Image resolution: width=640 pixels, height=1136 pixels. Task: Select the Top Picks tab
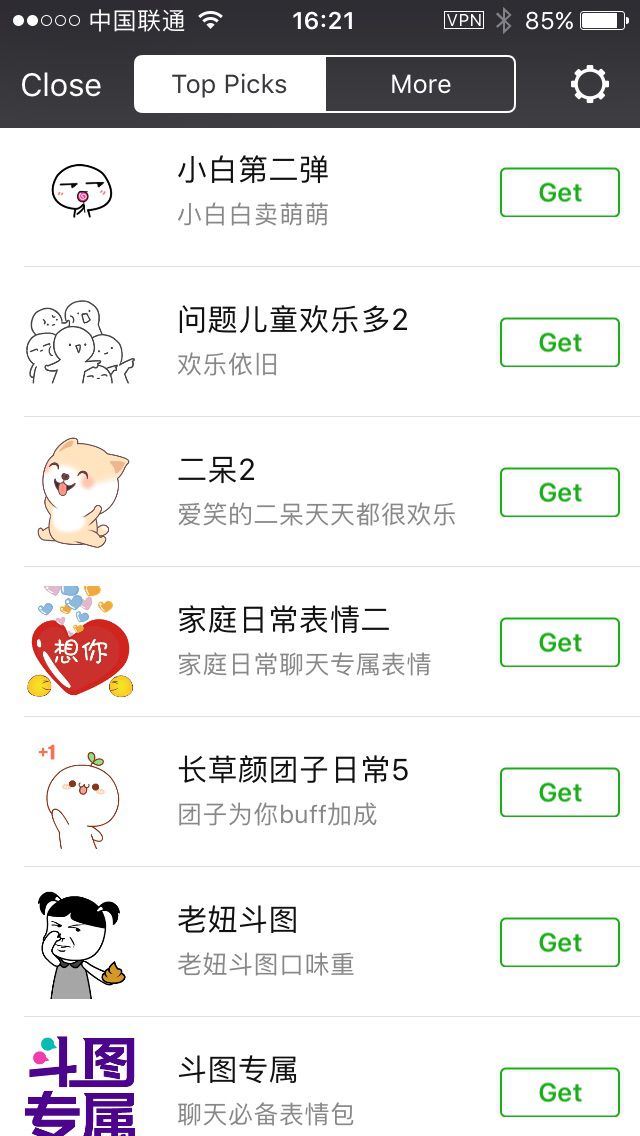coord(230,84)
